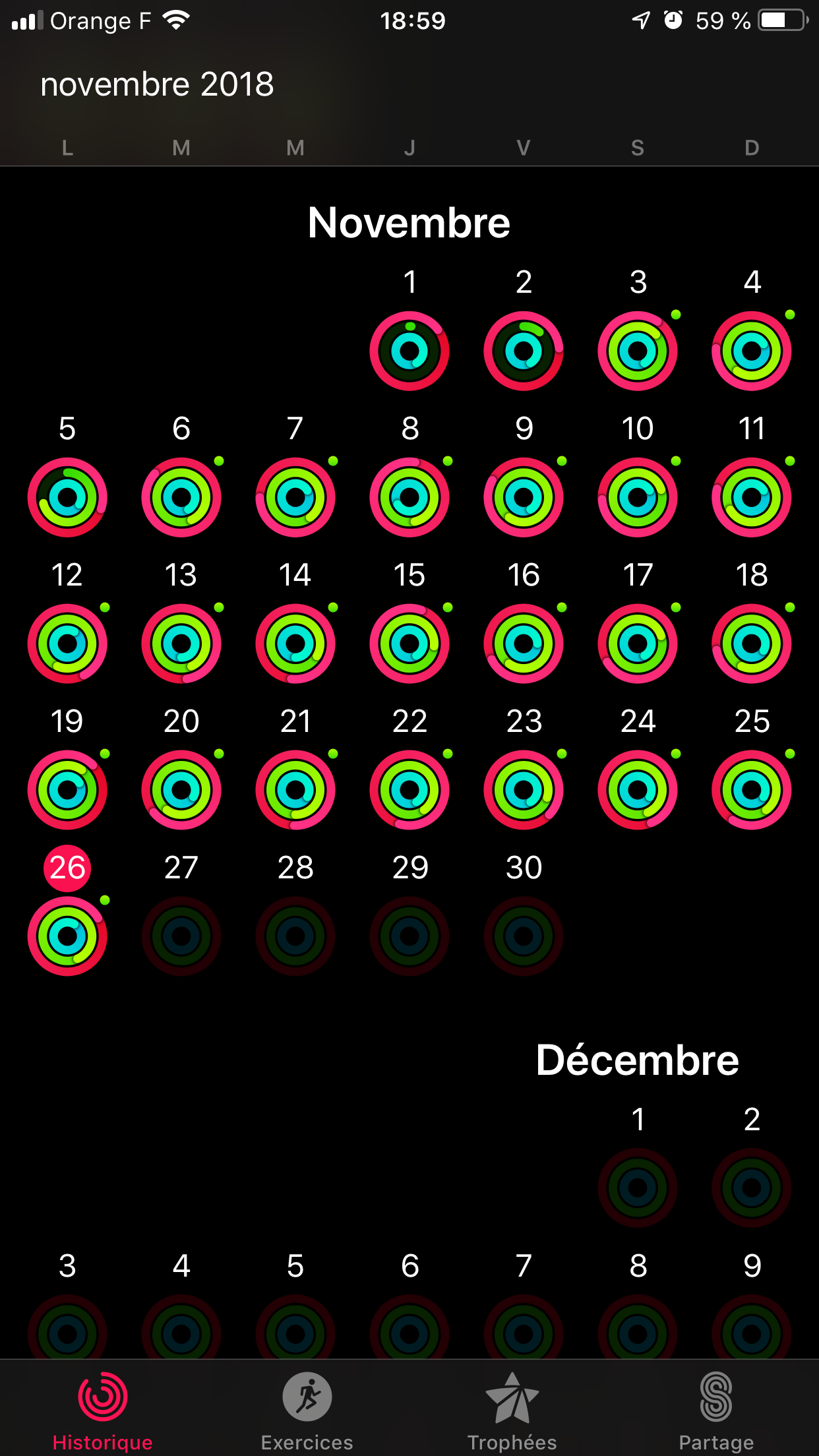Image resolution: width=819 pixels, height=1456 pixels.
Task: Open November 5 activity rings
Action: tap(67, 497)
